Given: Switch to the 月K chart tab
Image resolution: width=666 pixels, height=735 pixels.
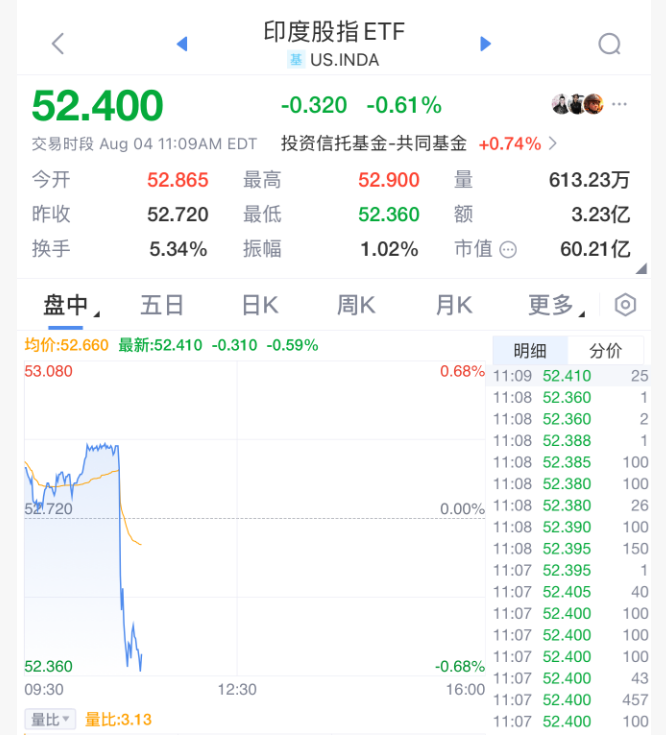Looking at the screenshot, I should tap(453, 305).
